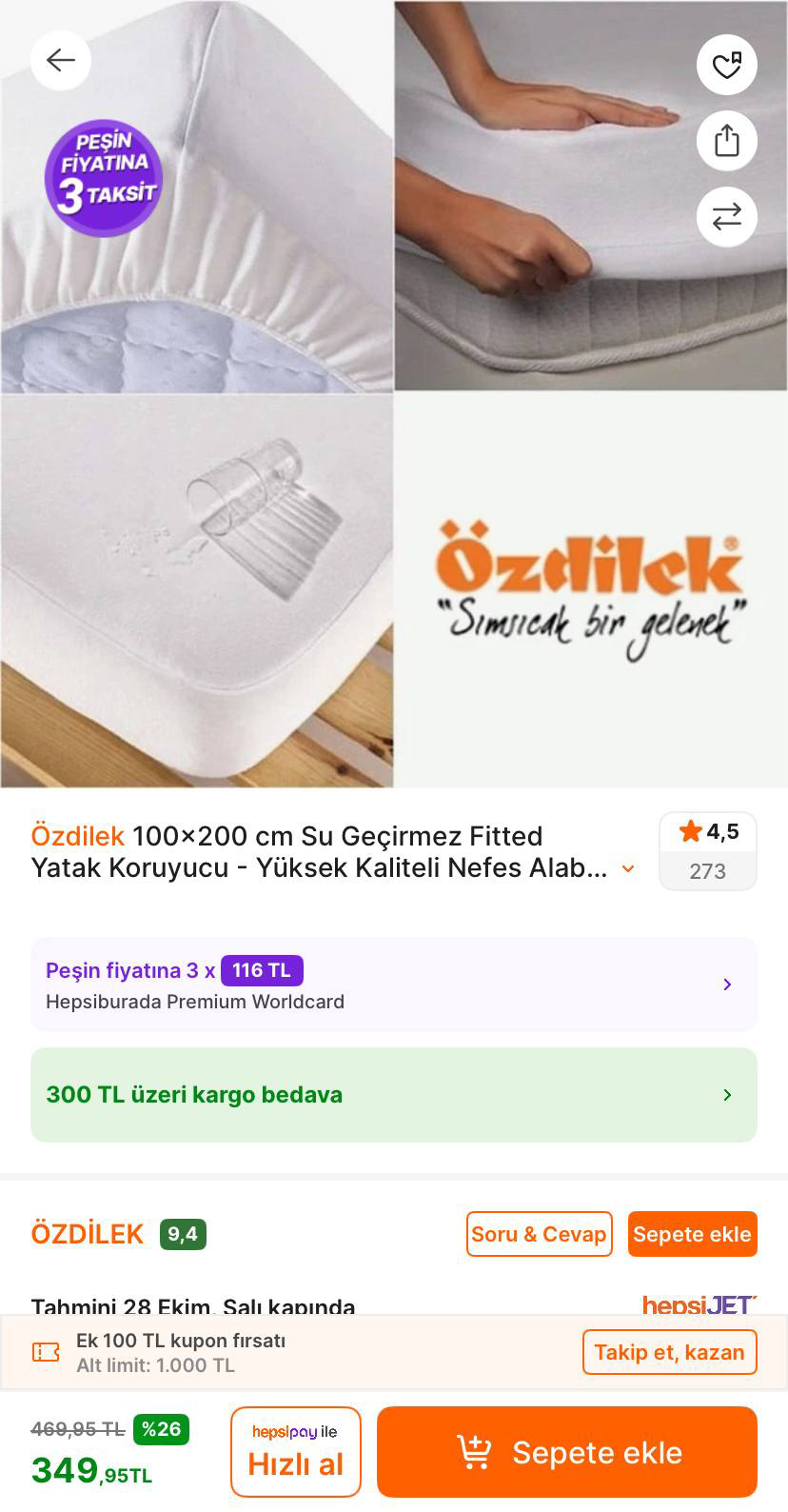Screen dimensions: 788x1512
Task: Open the 4,5 star rating reviews
Action: click(x=707, y=850)
